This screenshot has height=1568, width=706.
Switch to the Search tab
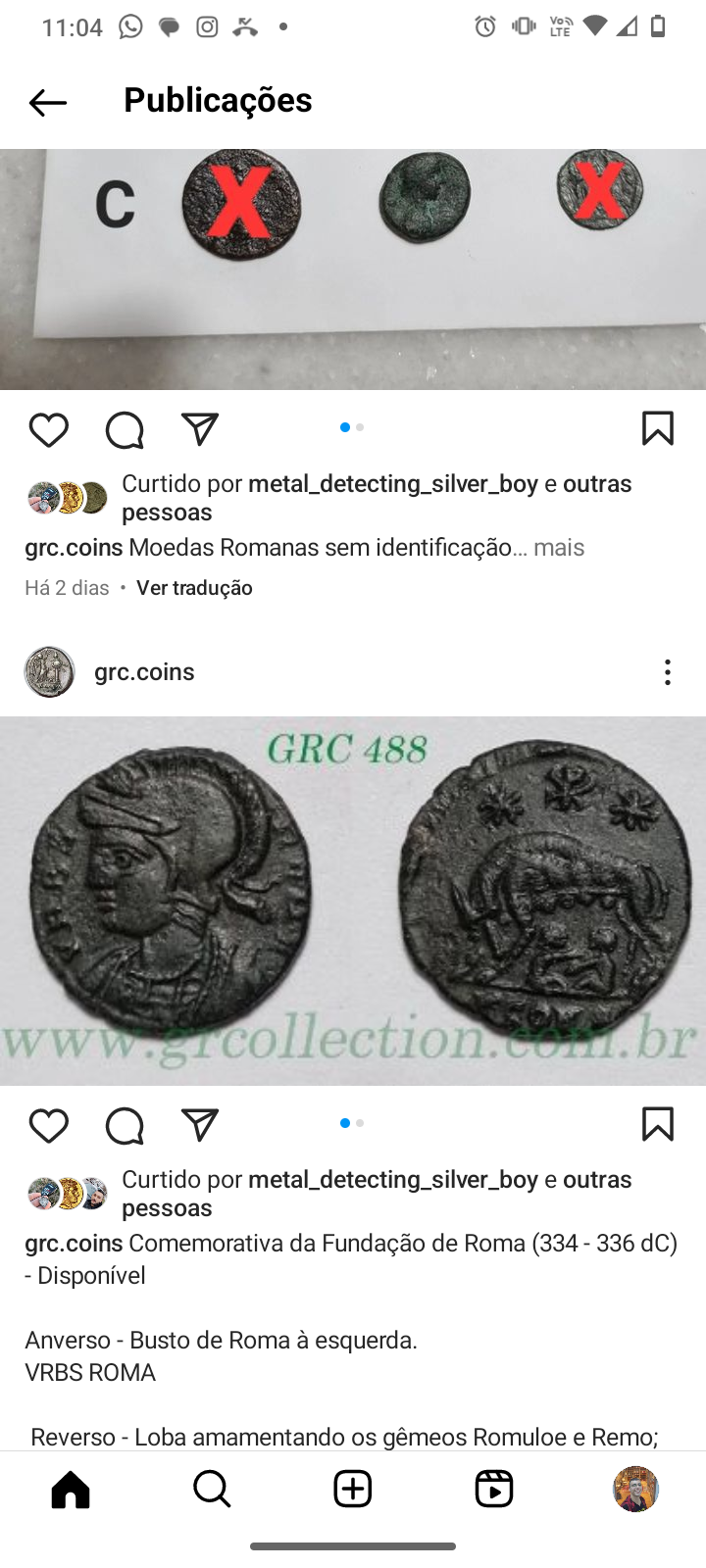(x=212, y=1489)
